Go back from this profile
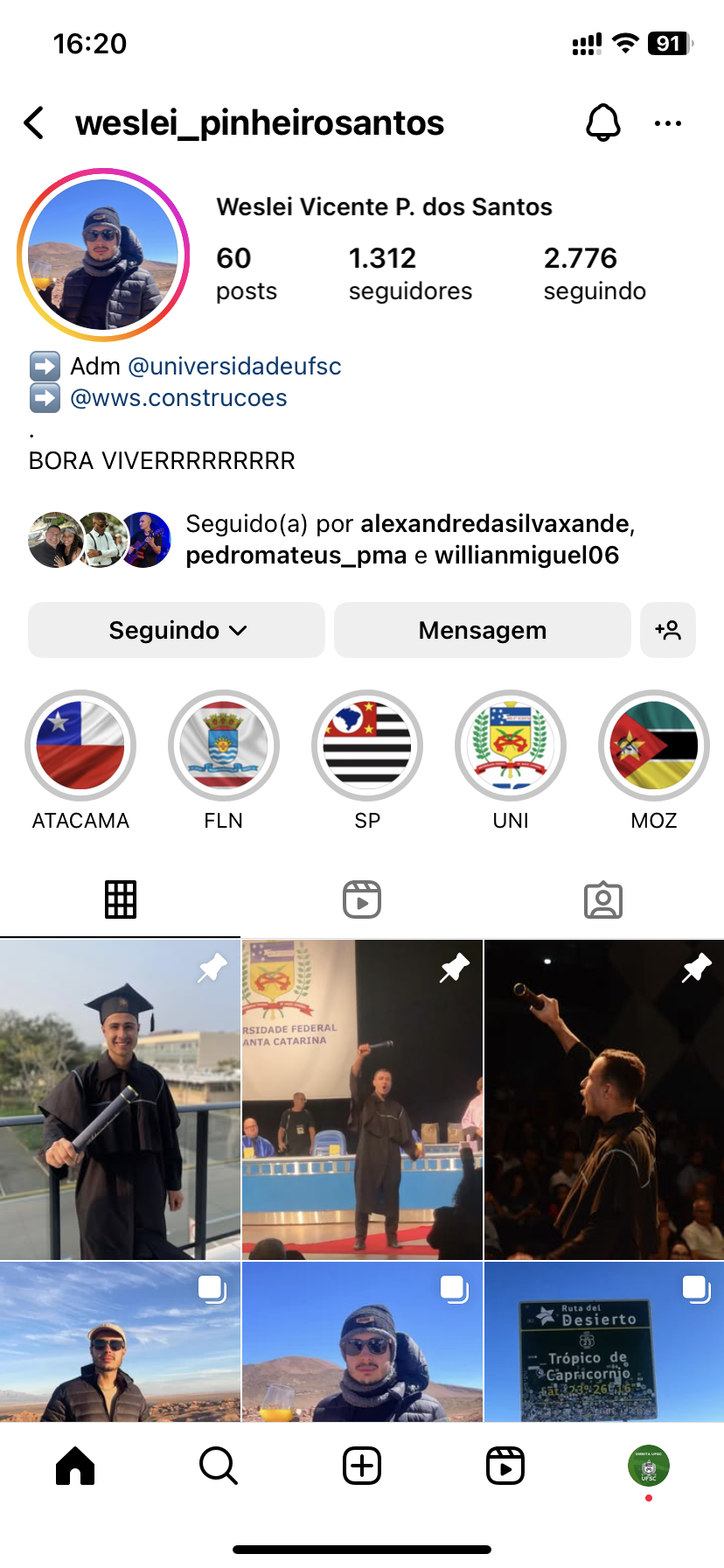This screenshot has height=1568, width=724. point(34,123)
